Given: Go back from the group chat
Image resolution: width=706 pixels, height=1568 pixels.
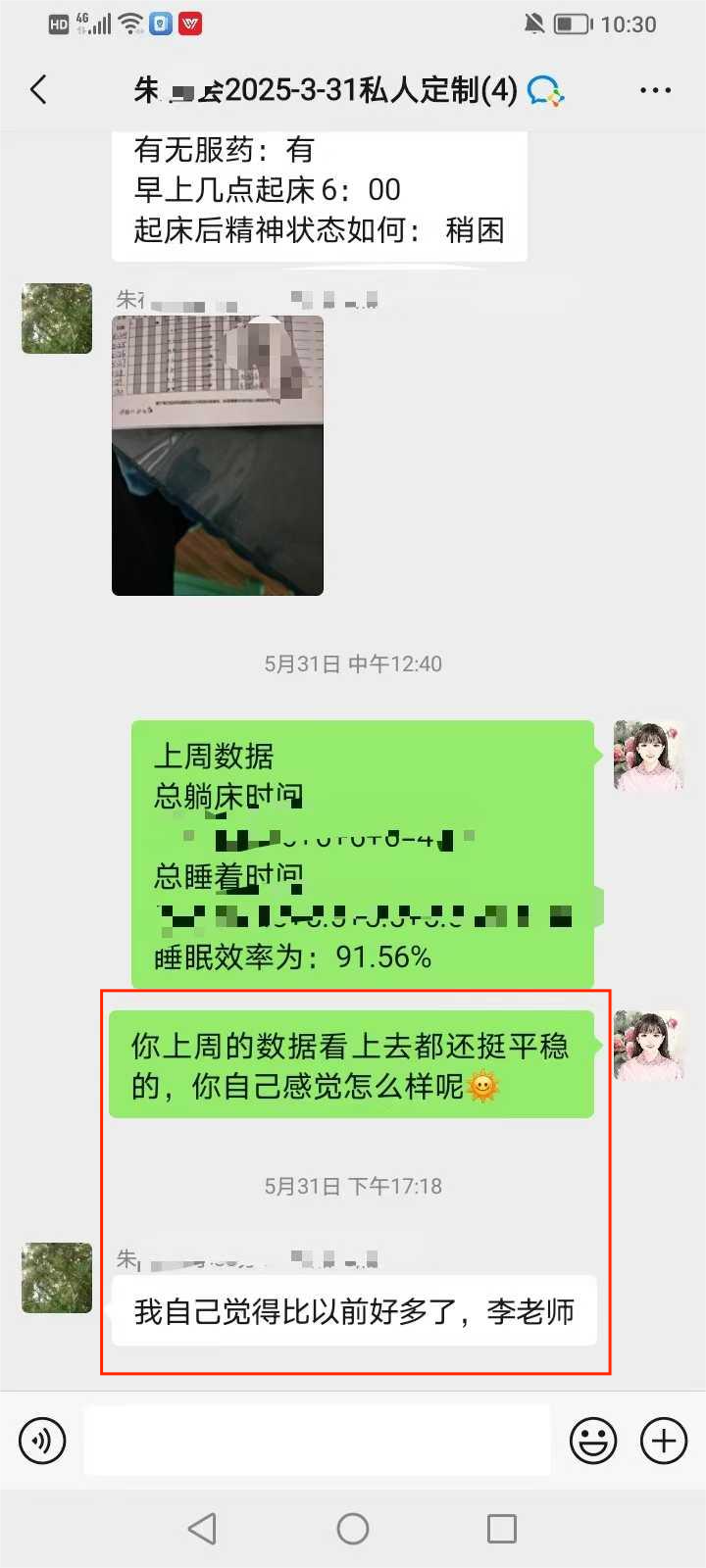Looking at the screenshot, I should pos(39,90).
